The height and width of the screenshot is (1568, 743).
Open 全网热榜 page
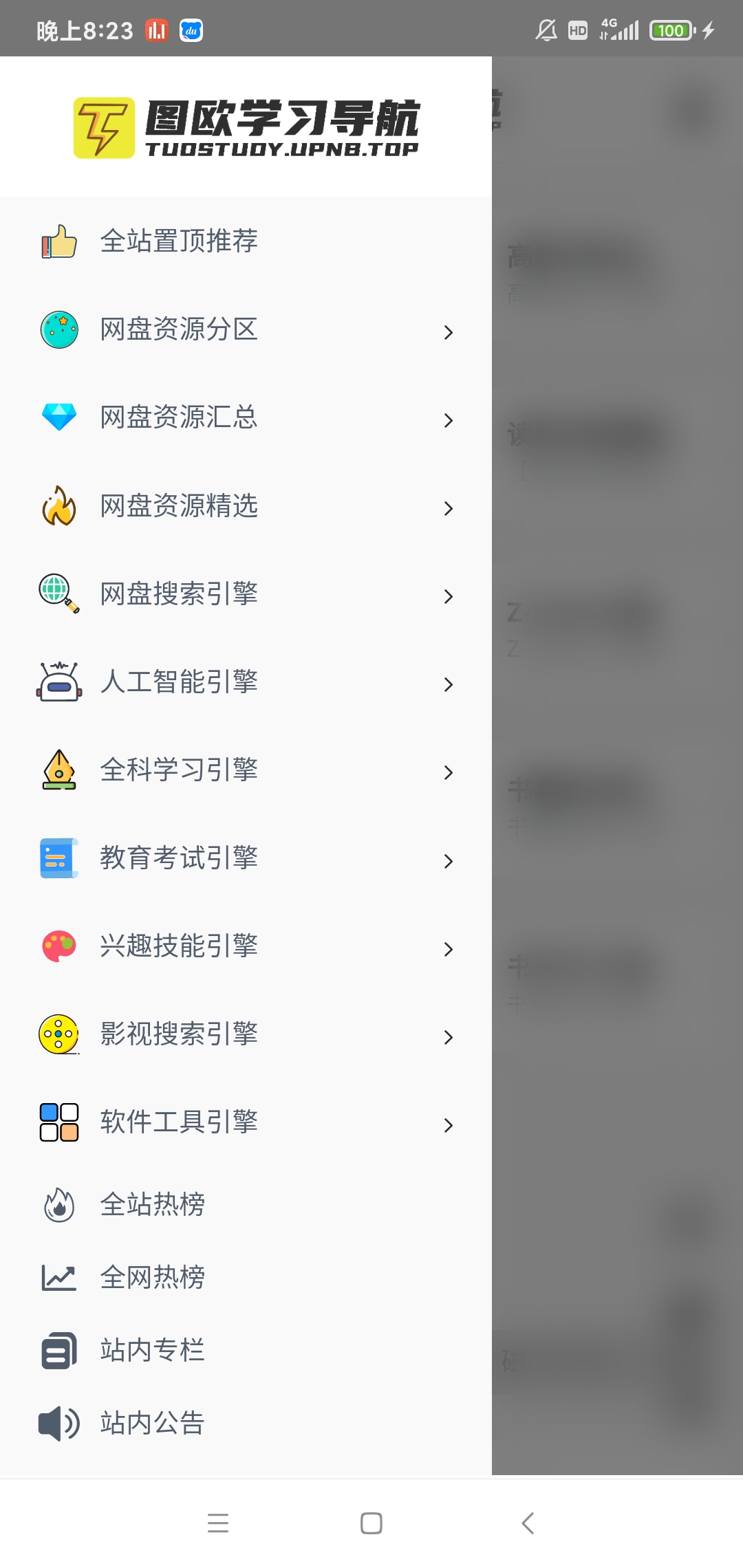tap(153, 1277)
